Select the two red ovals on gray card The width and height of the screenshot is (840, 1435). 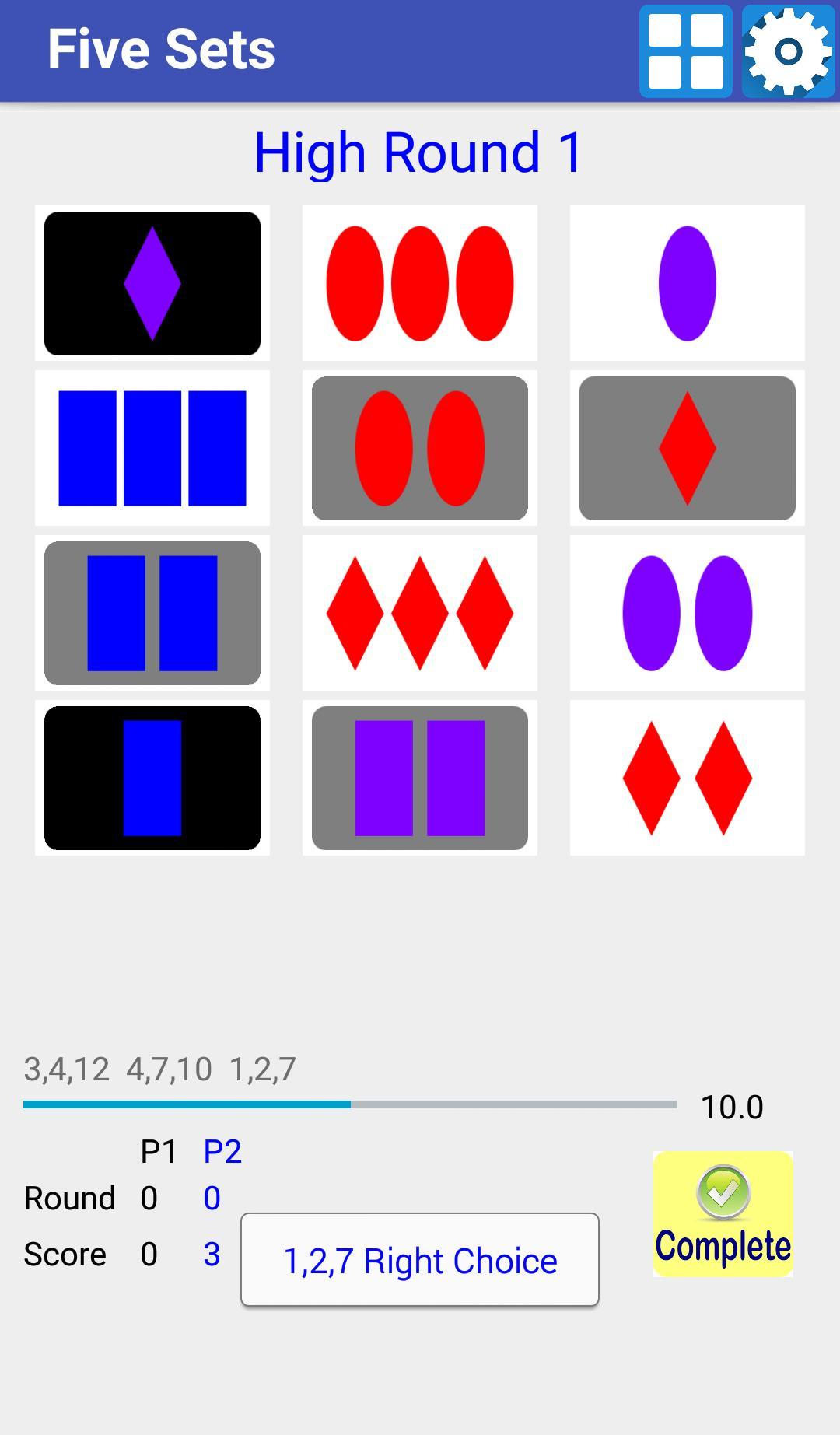click(420, 448)
